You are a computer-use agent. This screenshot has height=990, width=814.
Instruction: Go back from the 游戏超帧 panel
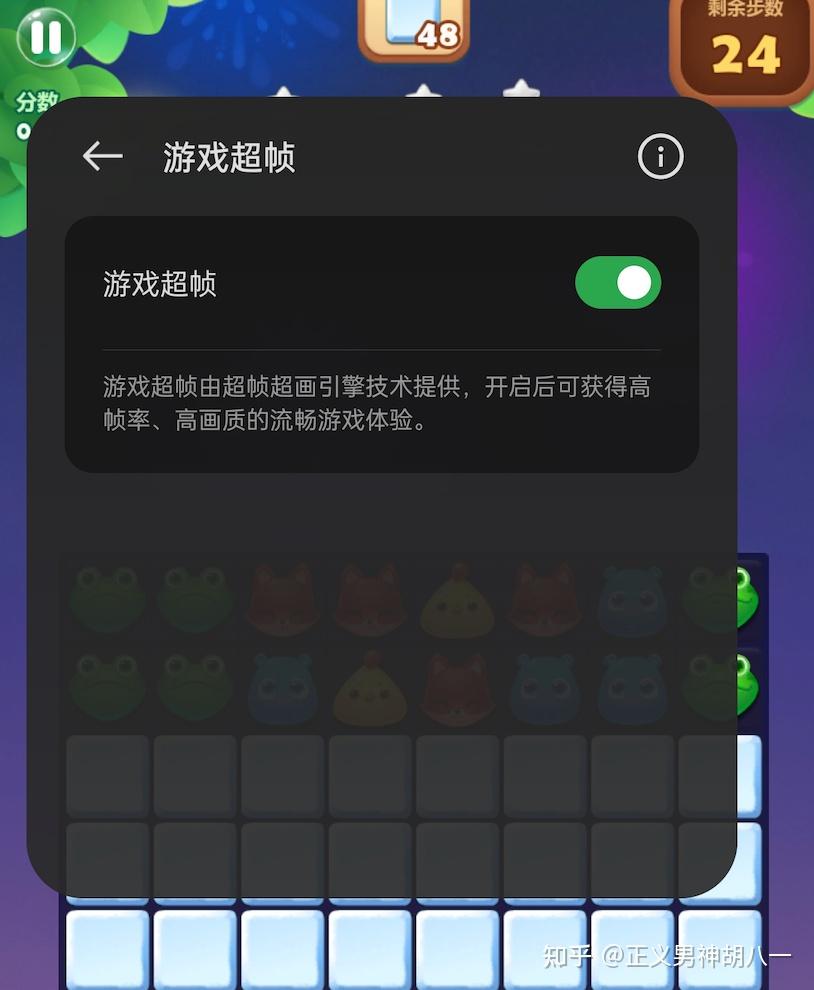coord(102,156)
